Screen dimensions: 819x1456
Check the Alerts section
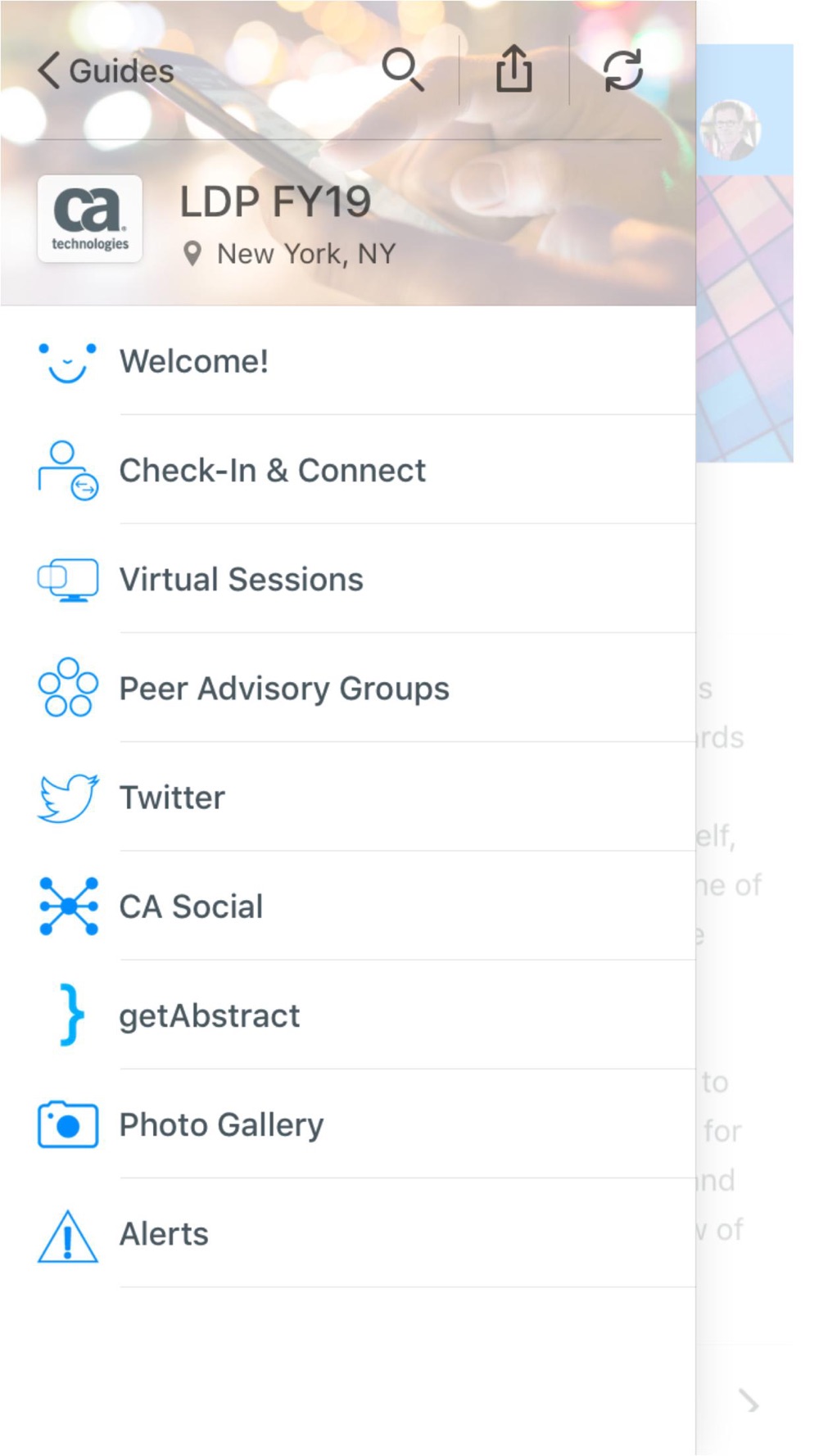click(x=164, y=1234)
